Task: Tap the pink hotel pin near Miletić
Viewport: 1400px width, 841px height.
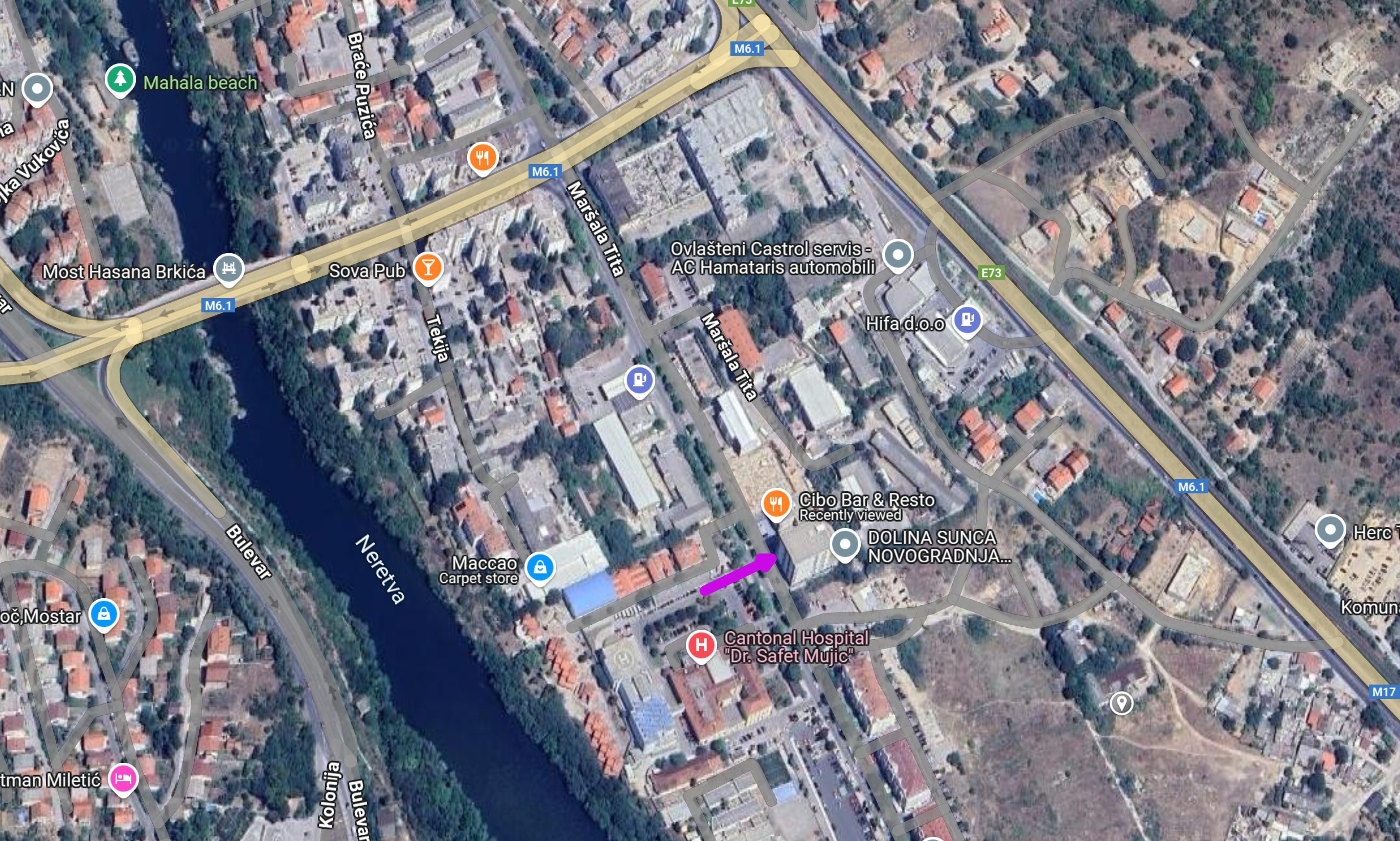Action: tap(123, 779)
